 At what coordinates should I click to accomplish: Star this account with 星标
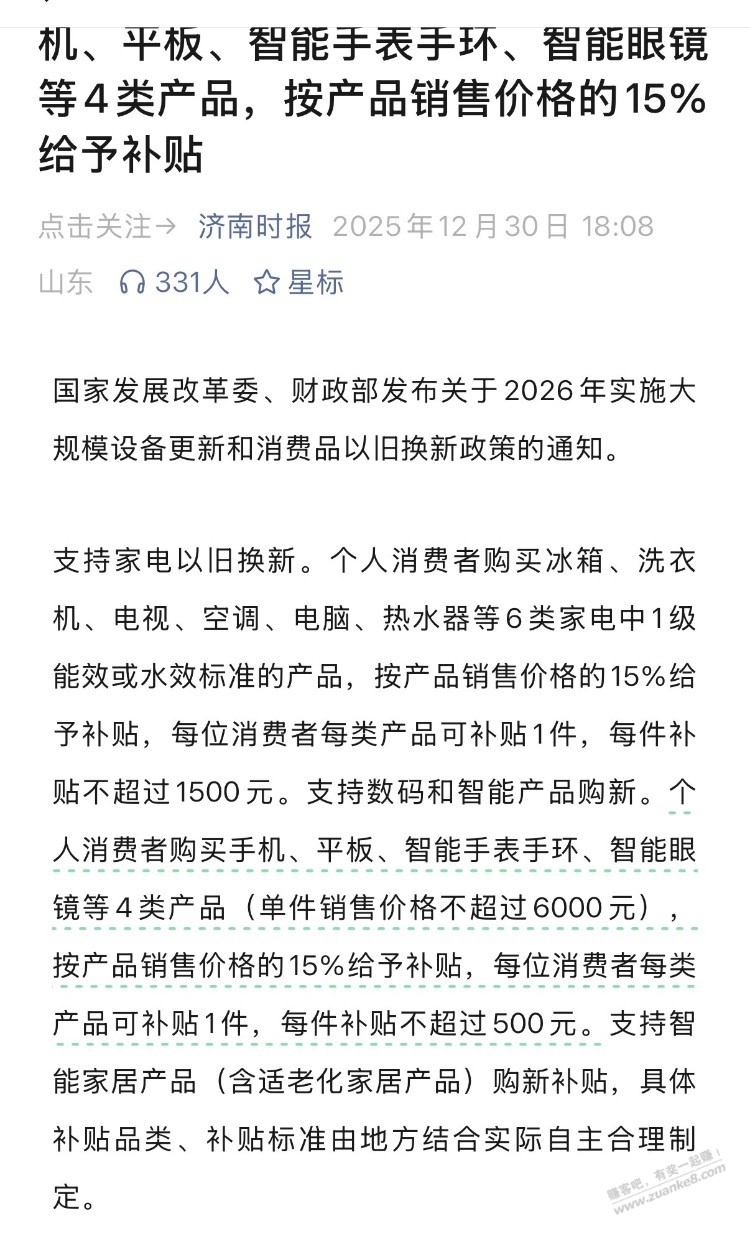pos(298,283)
